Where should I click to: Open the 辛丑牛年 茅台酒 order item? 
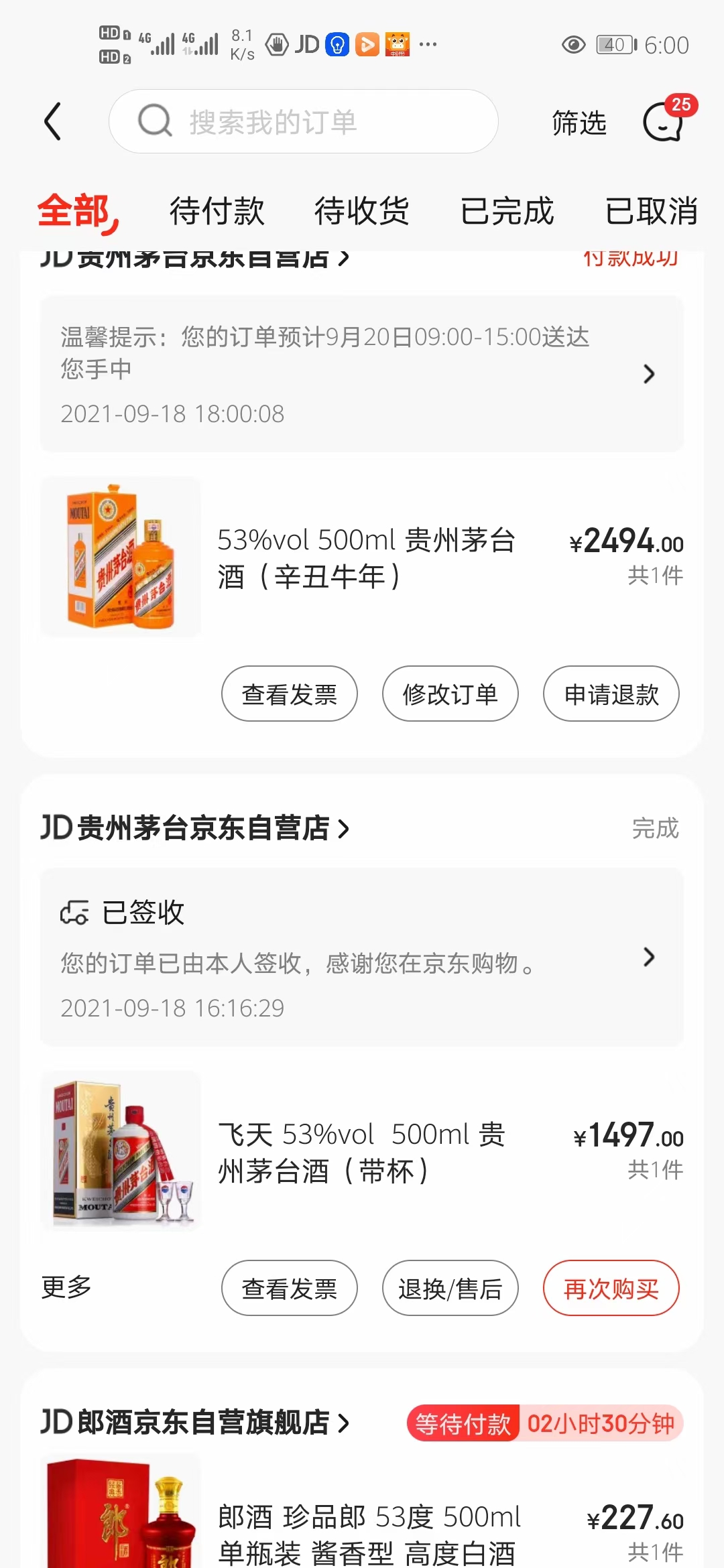click(x=362, y=557)
